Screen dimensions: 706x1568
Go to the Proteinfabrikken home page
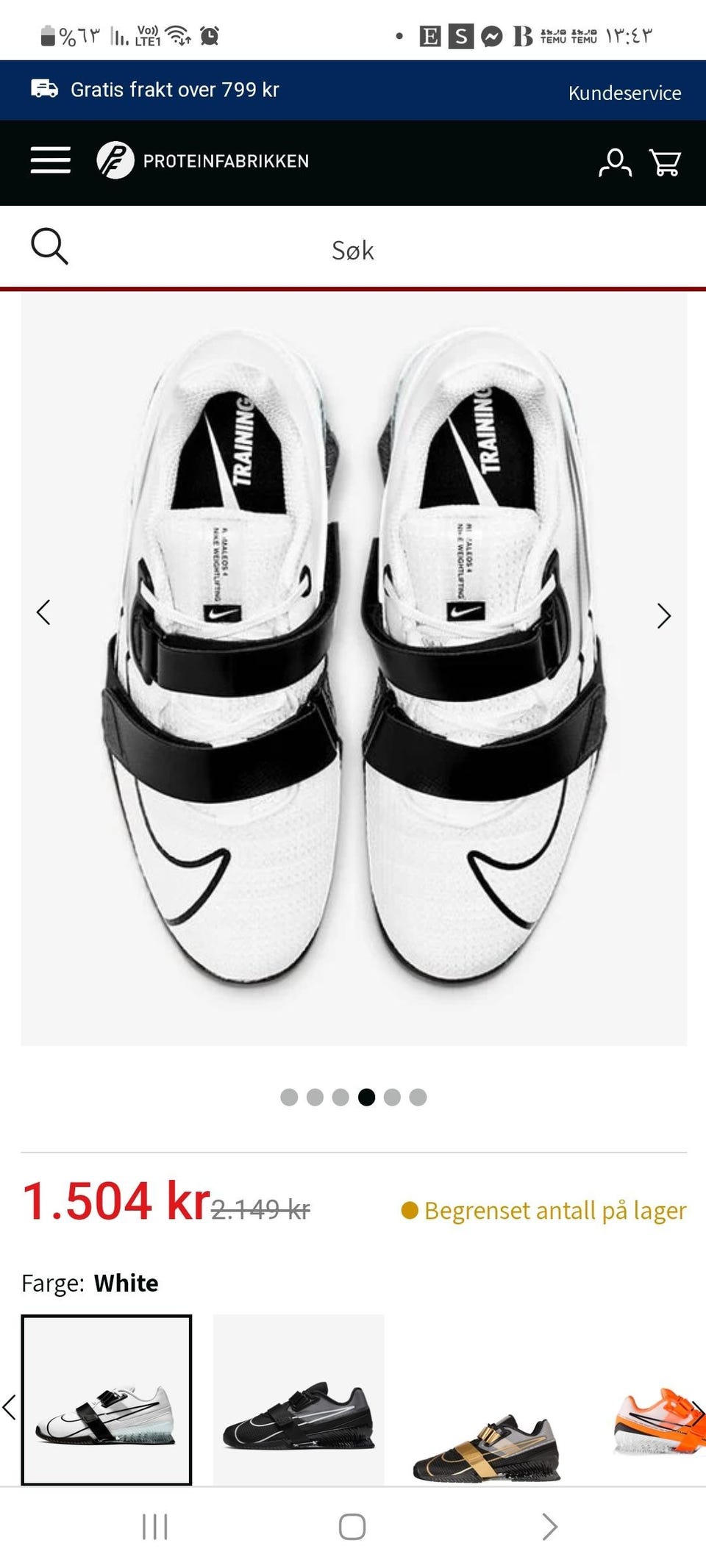(x=203, y=160)
